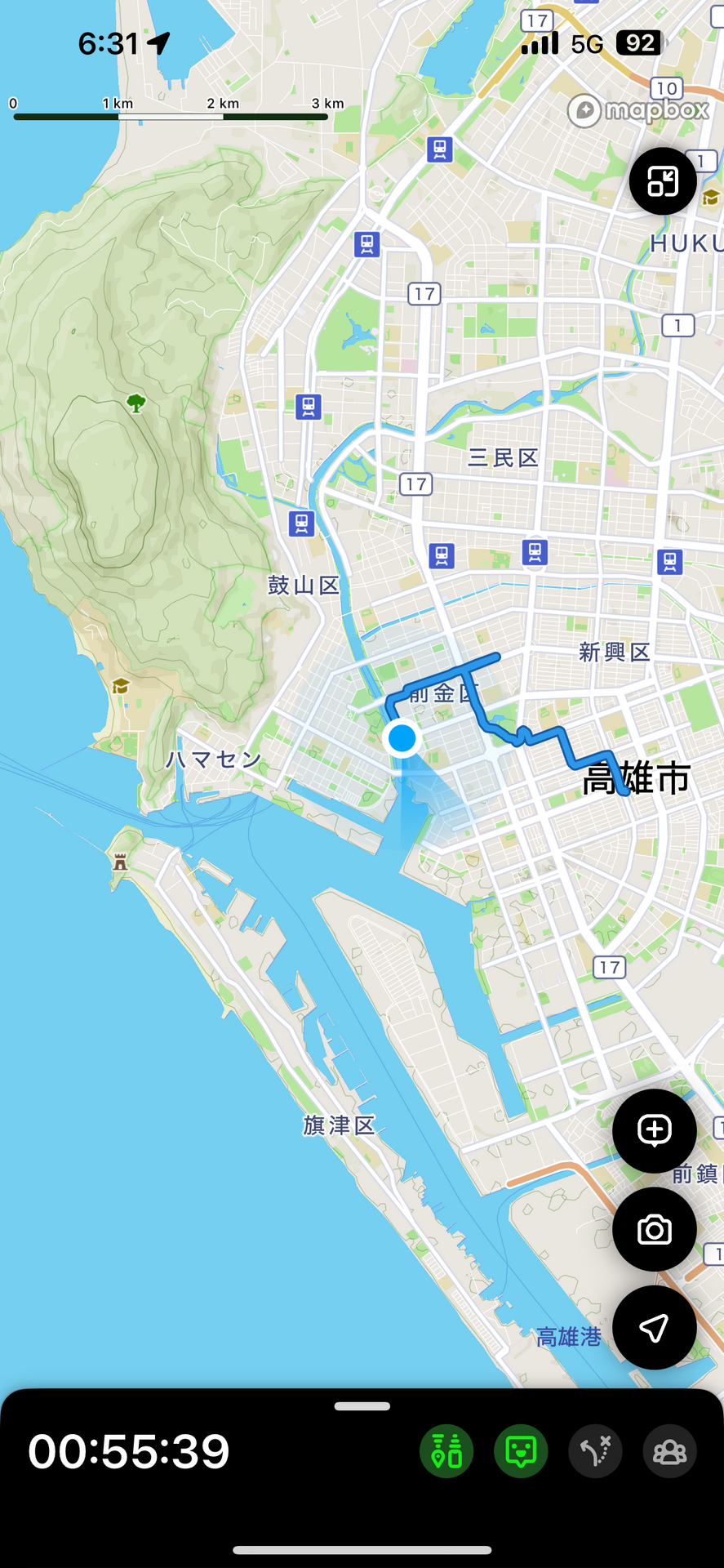Add a new note to the map
The width and height of the screenshot is (724, 1568).
pos(654,1130)
